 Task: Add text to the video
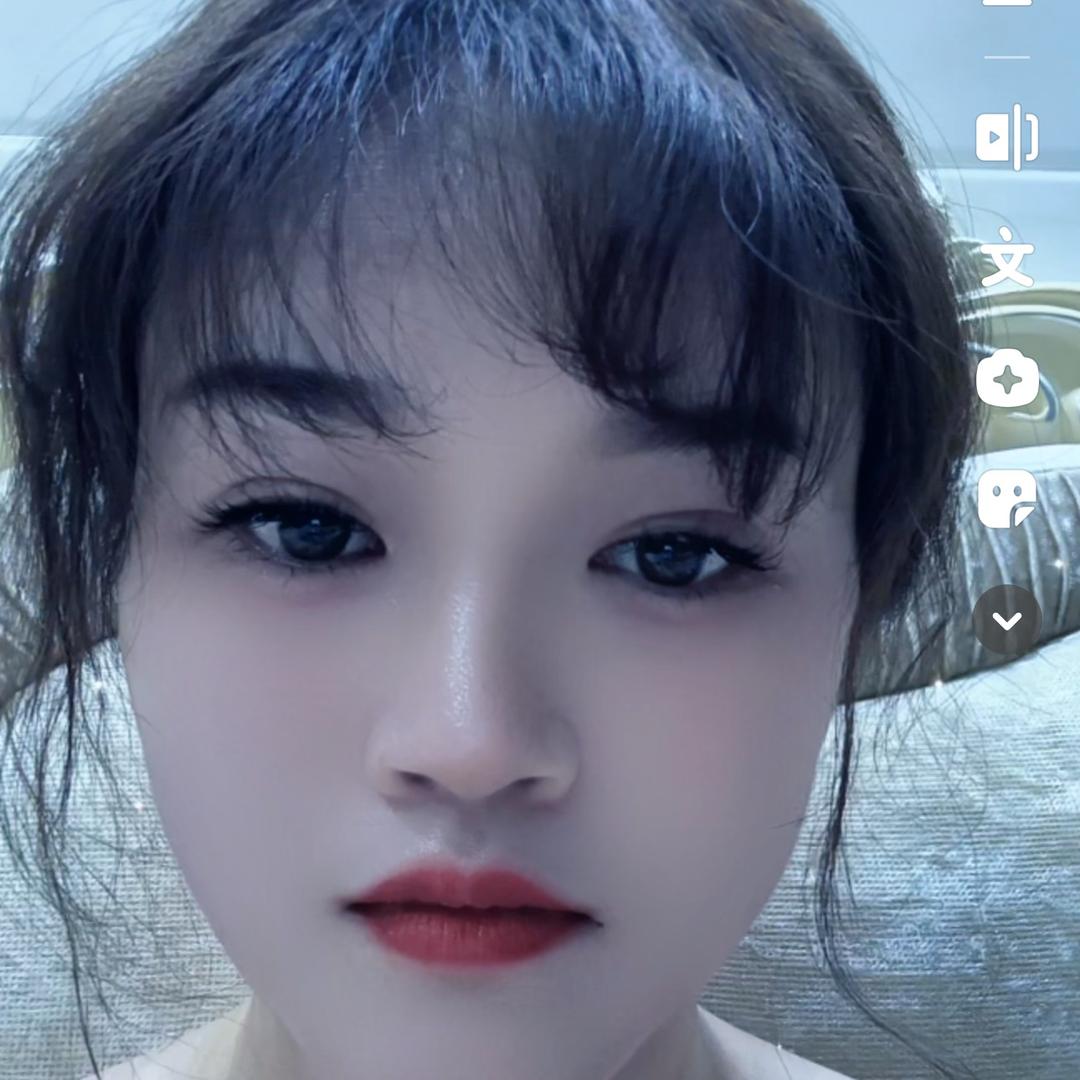click(x=1007, y=257)
